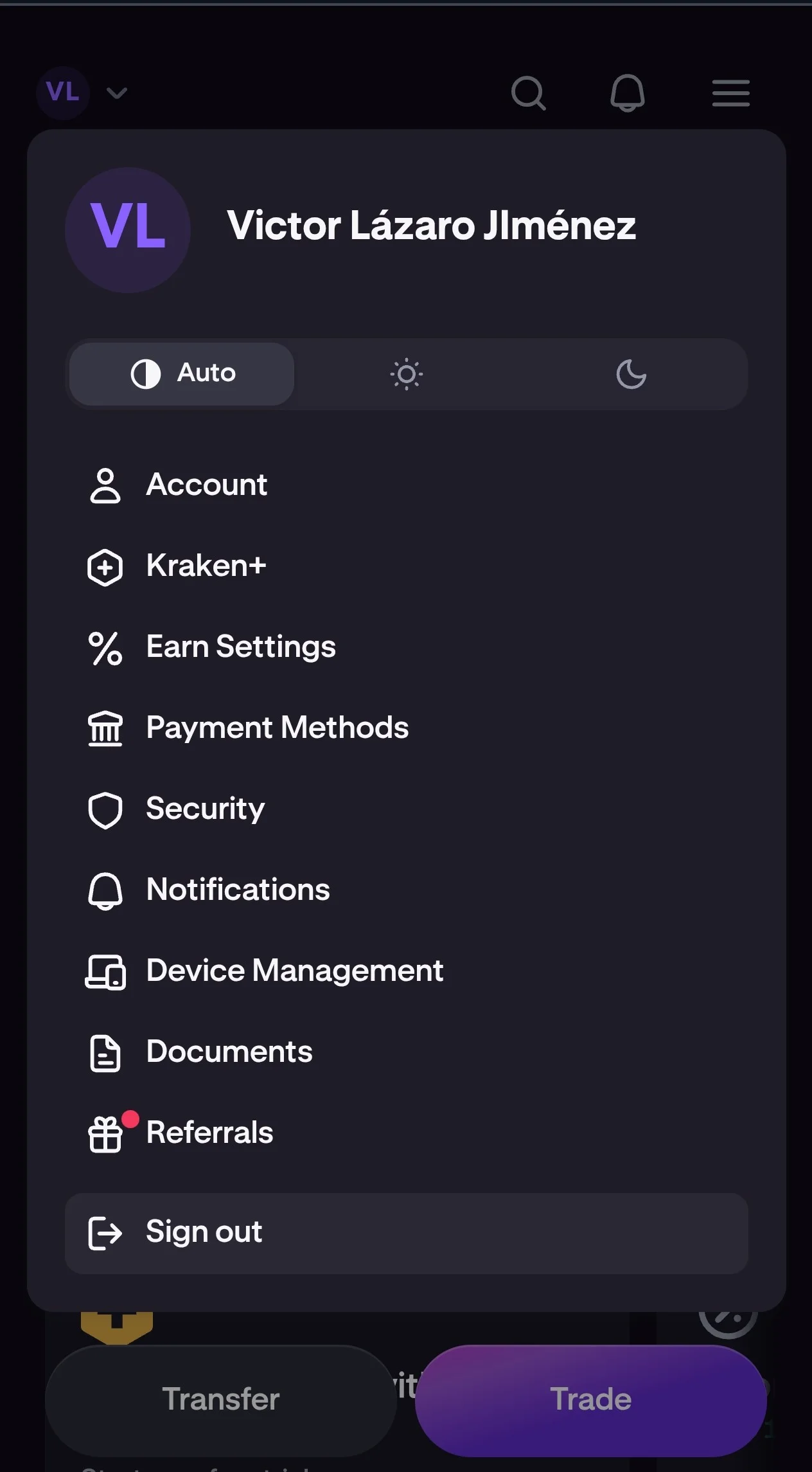Open the notifications bell in the header
This screenshot has height=1472, width=812.
point(627,93)
